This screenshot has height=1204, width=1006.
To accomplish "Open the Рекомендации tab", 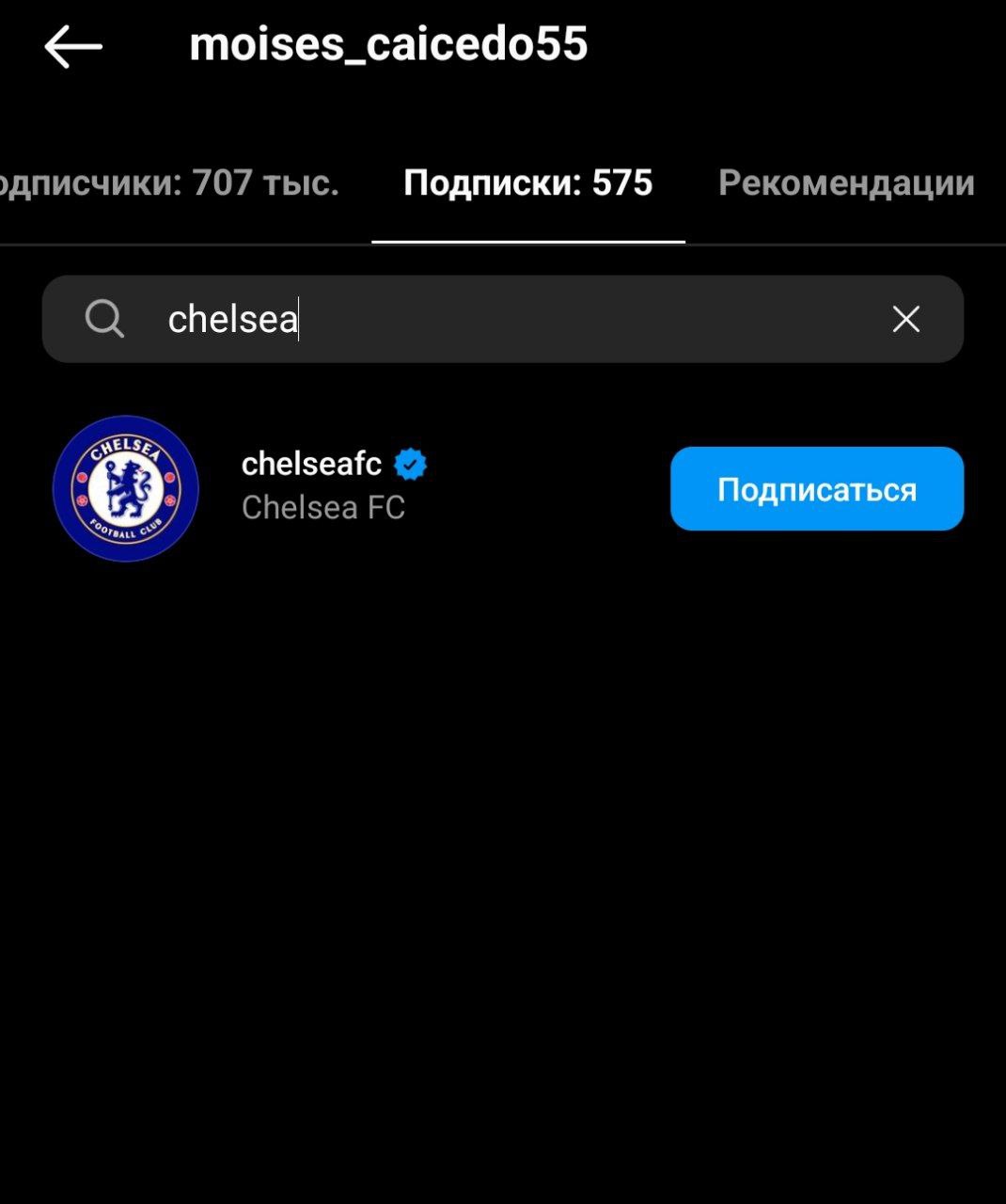I will click(x=846, y=182).
